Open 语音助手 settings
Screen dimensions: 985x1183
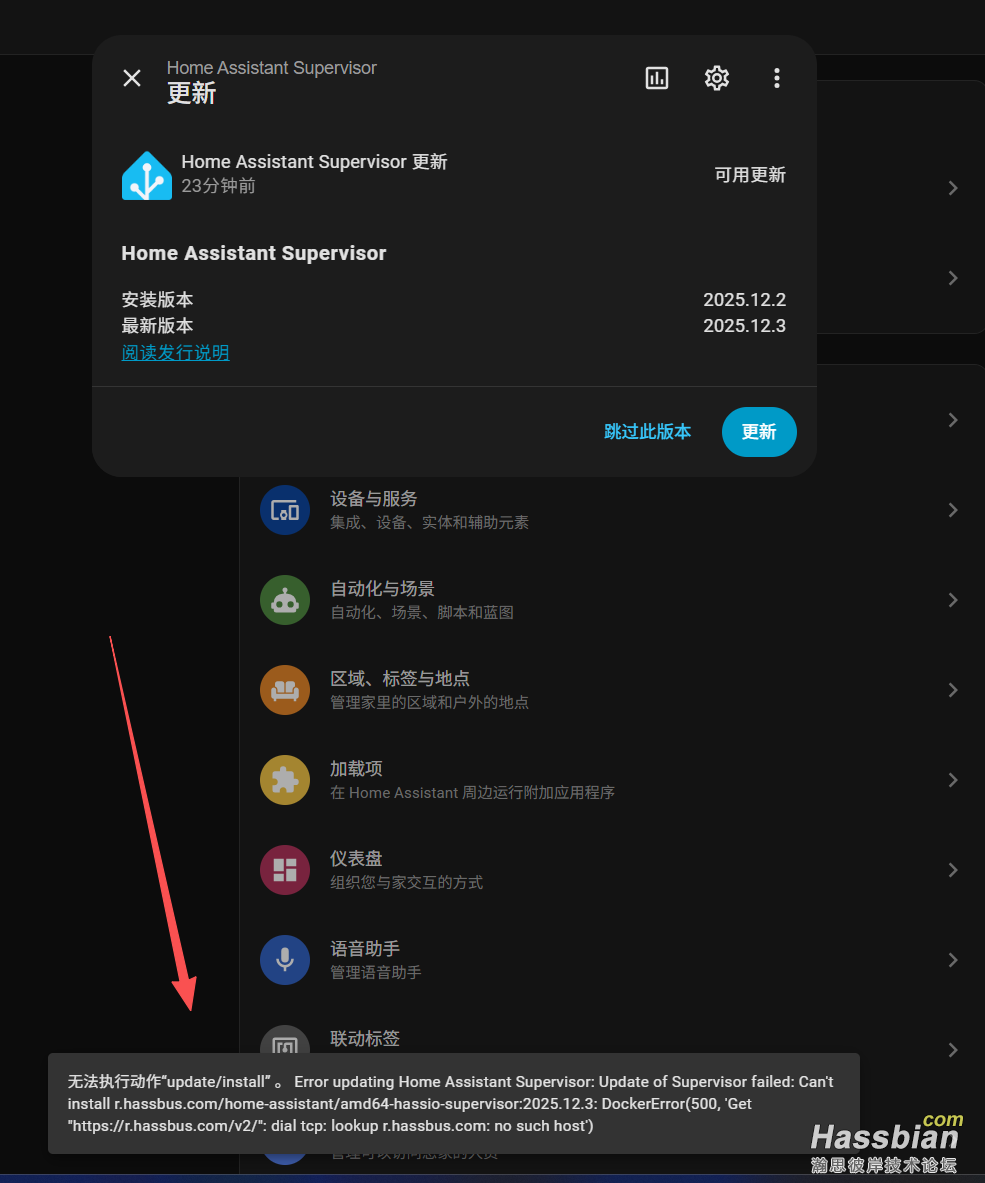tap(600, 960)
